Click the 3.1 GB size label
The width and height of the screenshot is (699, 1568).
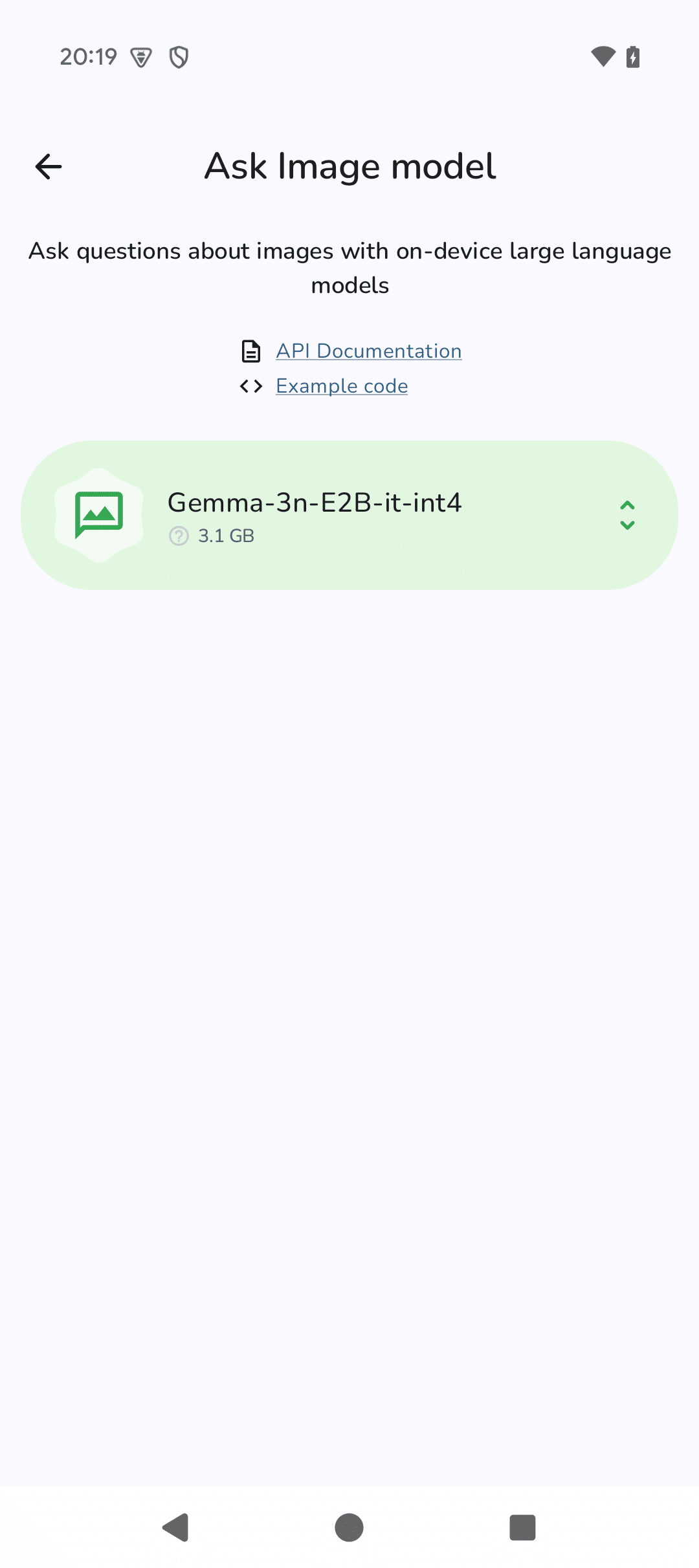point(226,536)
